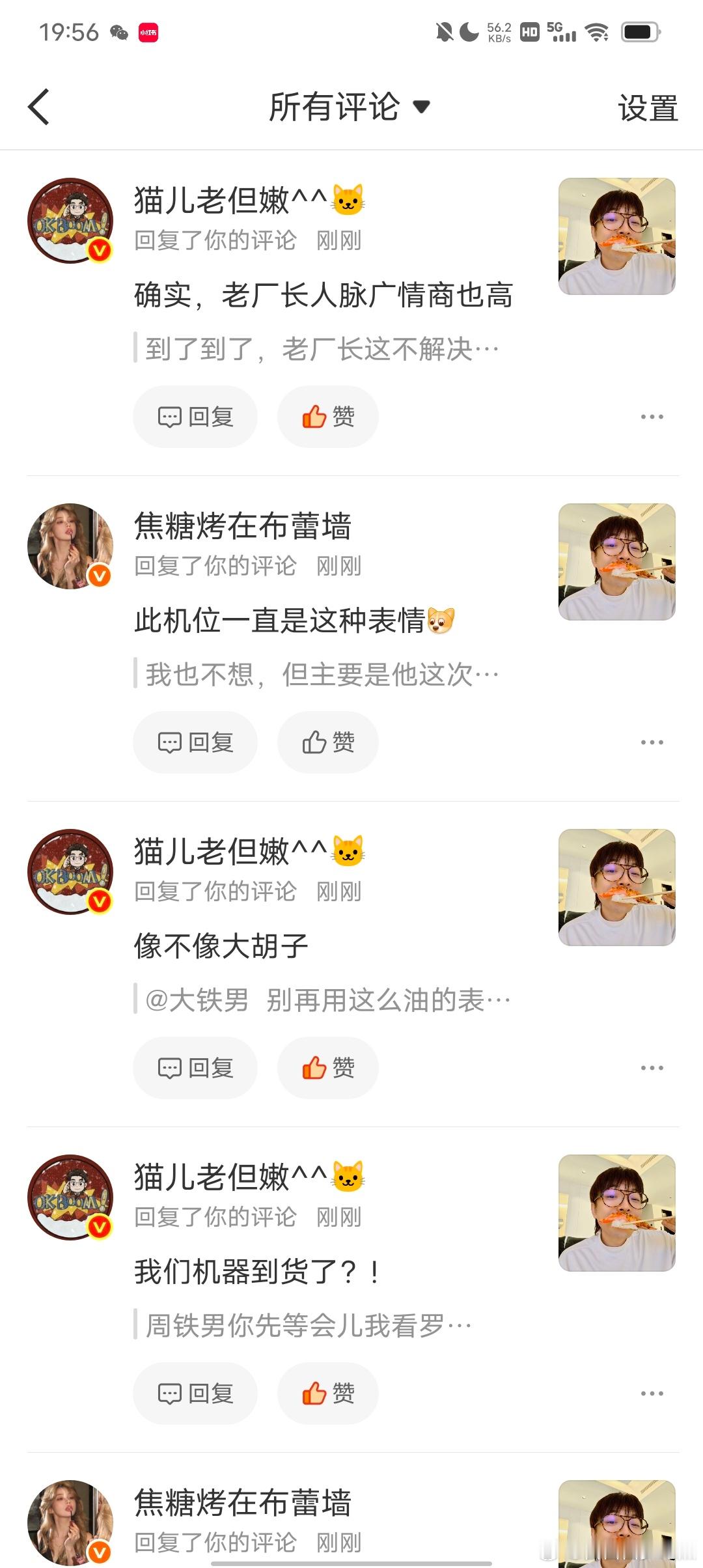Open the 设置 settings menu
This screenshot has width=703, height=1568.
click(x=647, y=107)
